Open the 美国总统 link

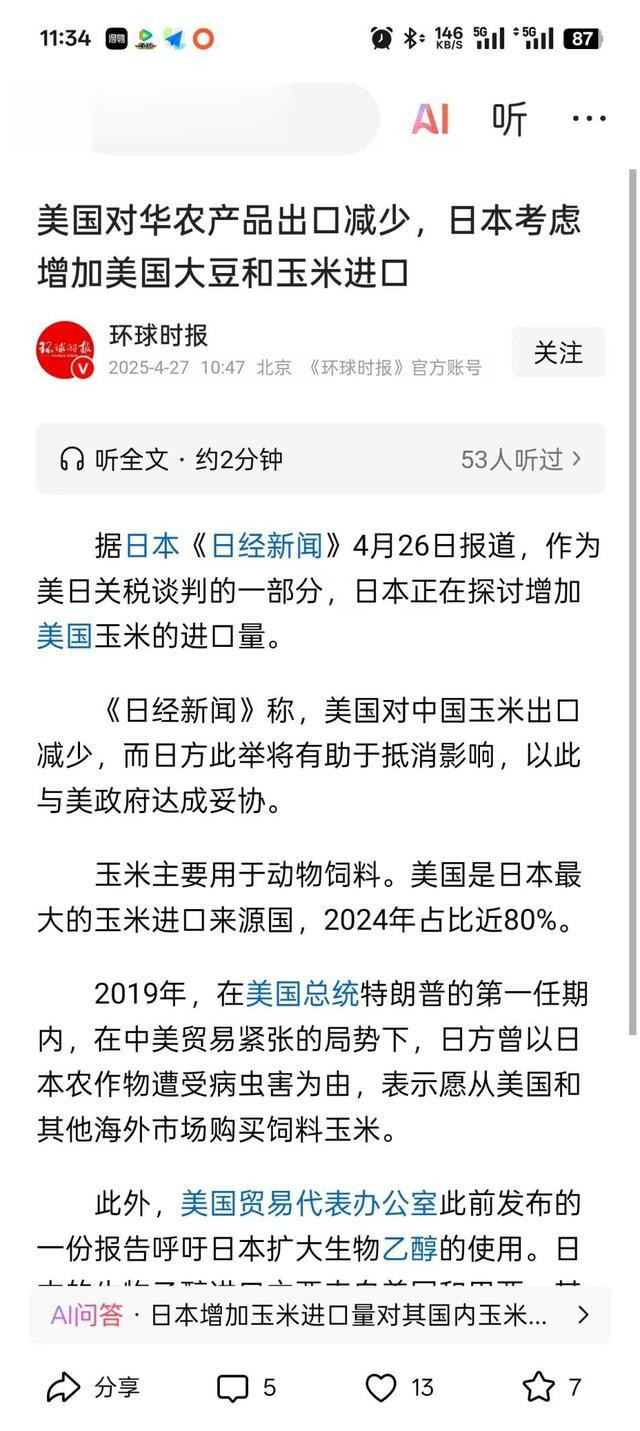tap(302, 993)
